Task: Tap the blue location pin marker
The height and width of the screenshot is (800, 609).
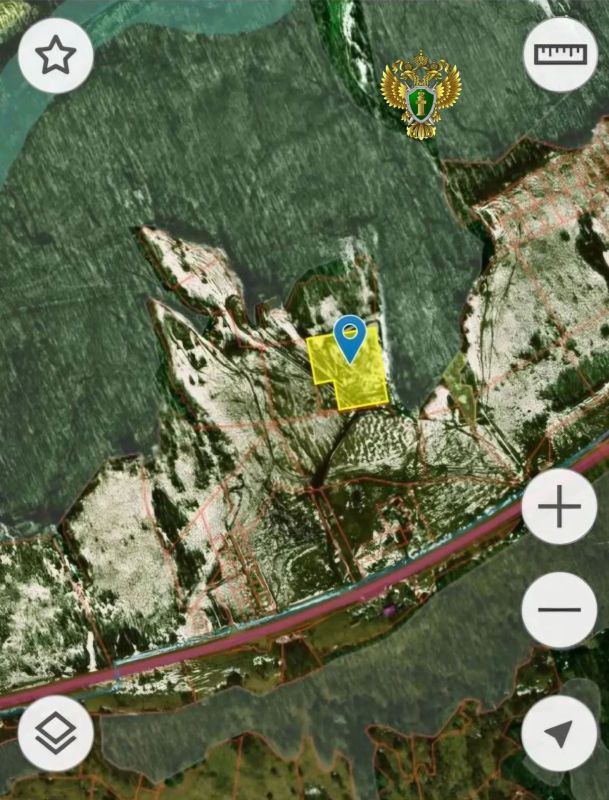Action: coord(350,339)
